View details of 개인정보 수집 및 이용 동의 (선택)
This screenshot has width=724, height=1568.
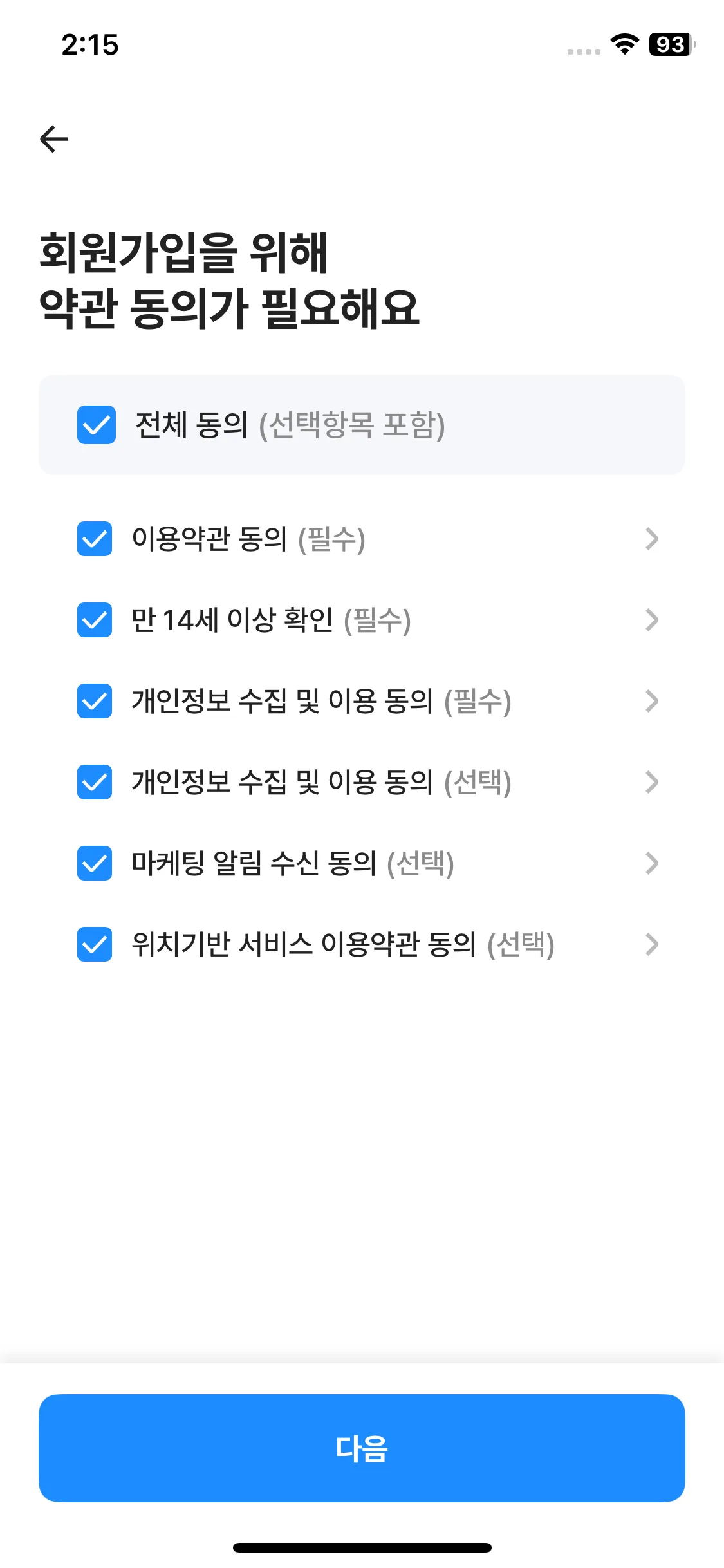652,783
